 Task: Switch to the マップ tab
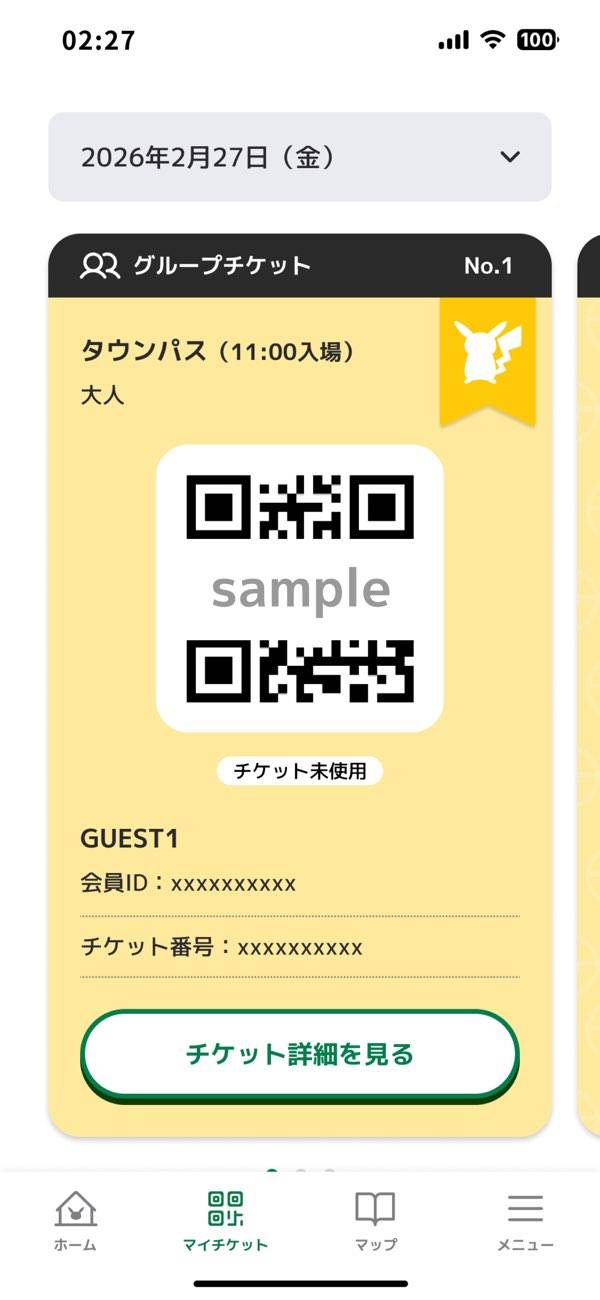pyautogui.click(x=375, y=1221)
